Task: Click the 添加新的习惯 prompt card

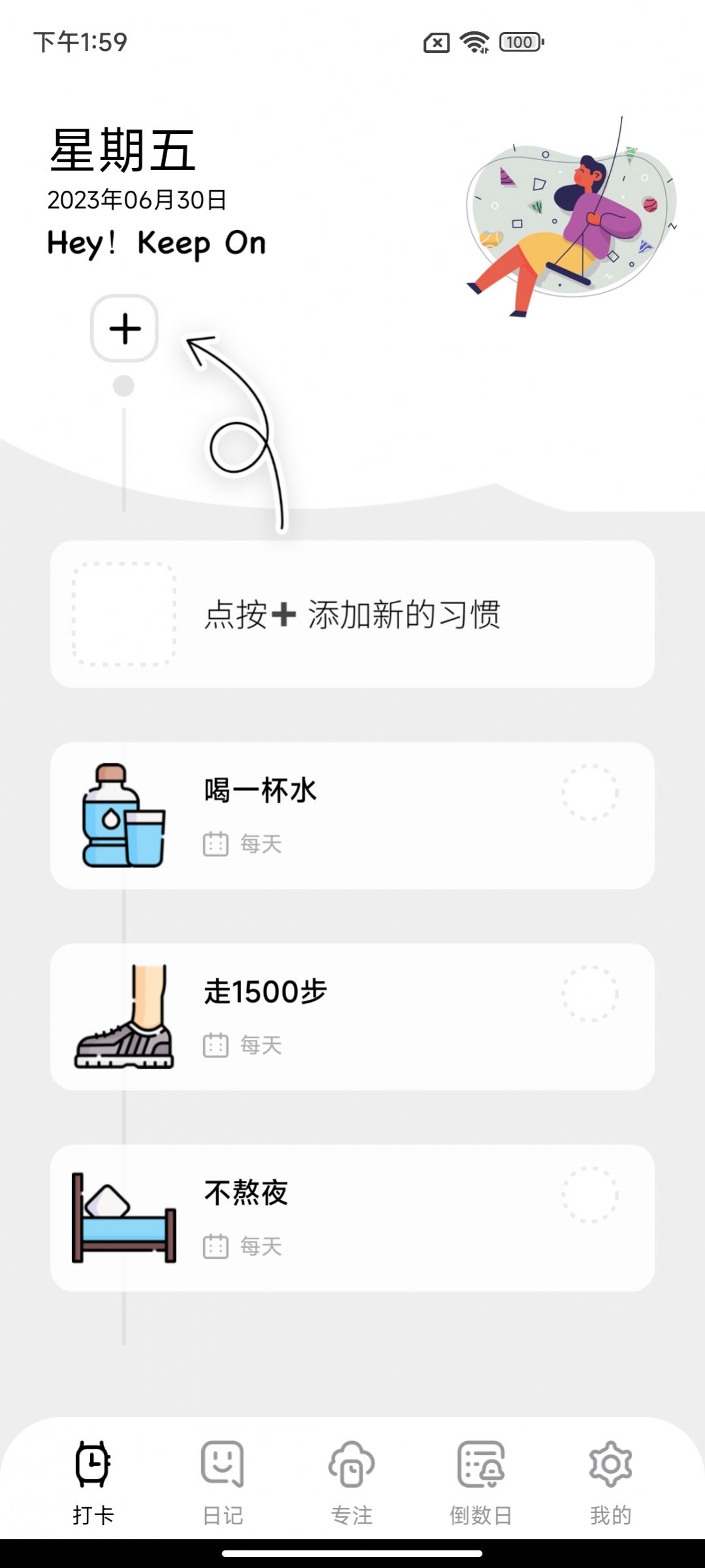Action: coord(353,612)
